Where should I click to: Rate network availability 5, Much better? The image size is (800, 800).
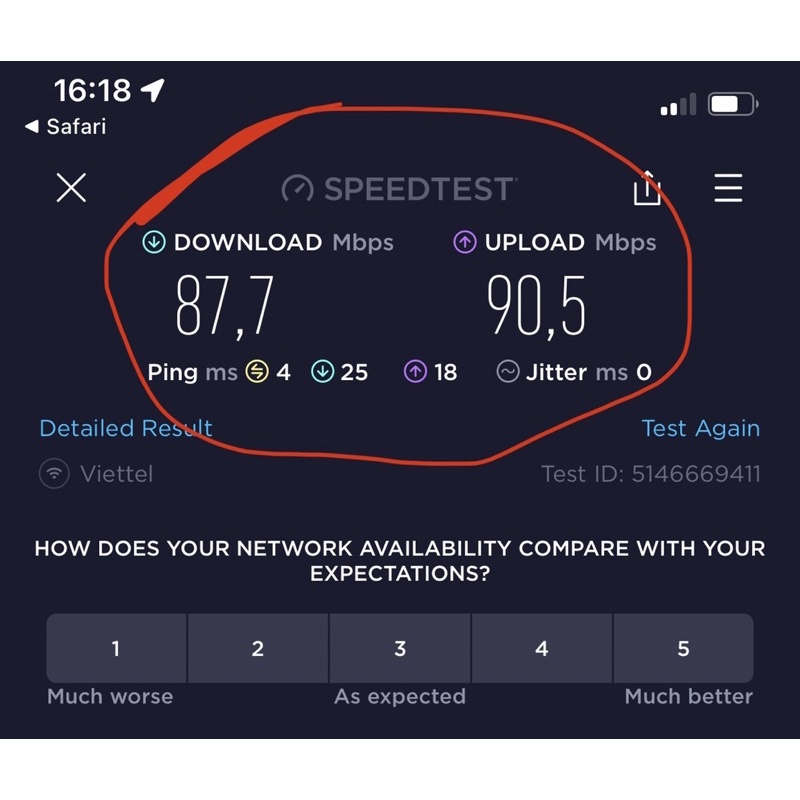tap(684, 648)
